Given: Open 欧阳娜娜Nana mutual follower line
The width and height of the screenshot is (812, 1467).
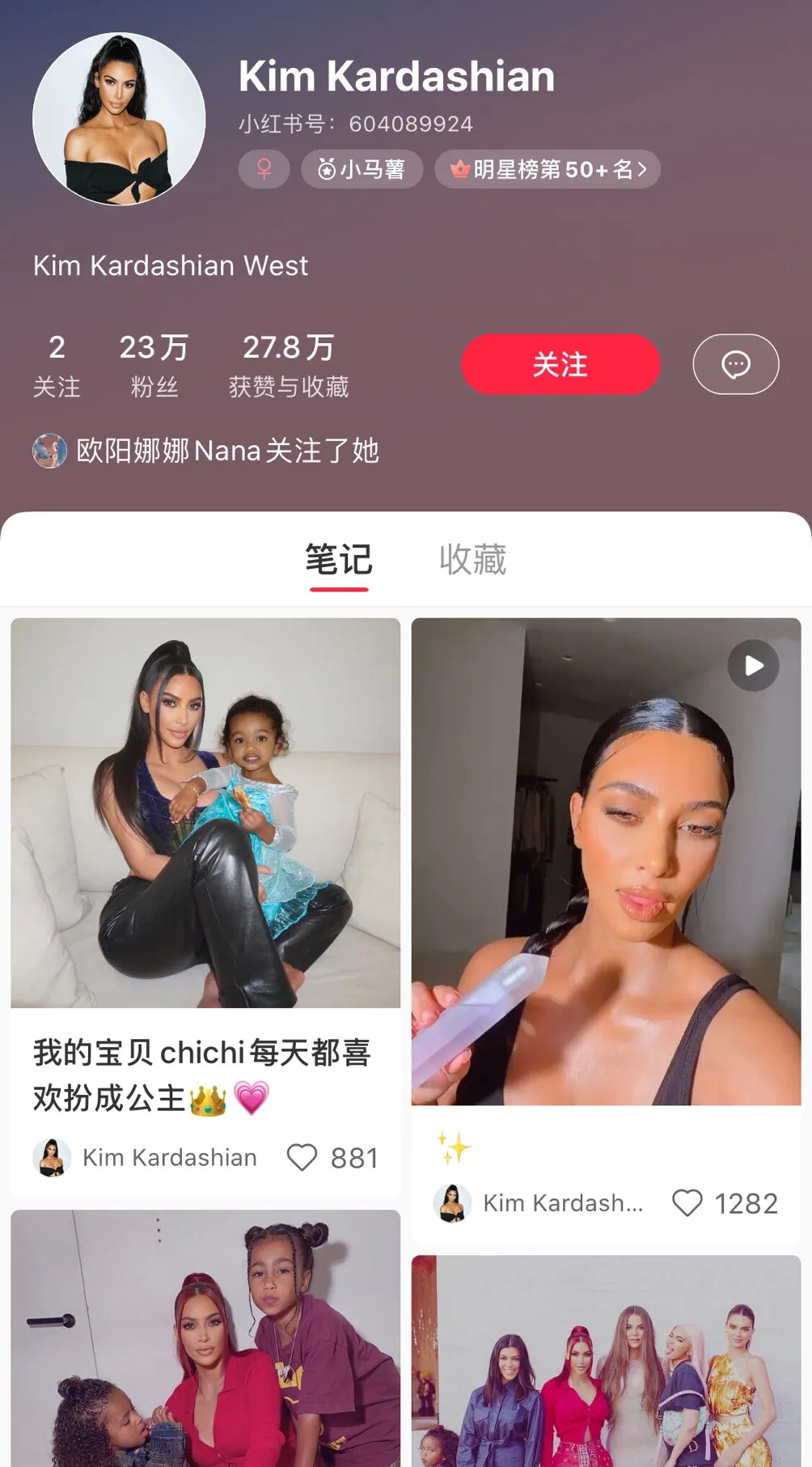Looking at the screenshot, I should 206,451.
